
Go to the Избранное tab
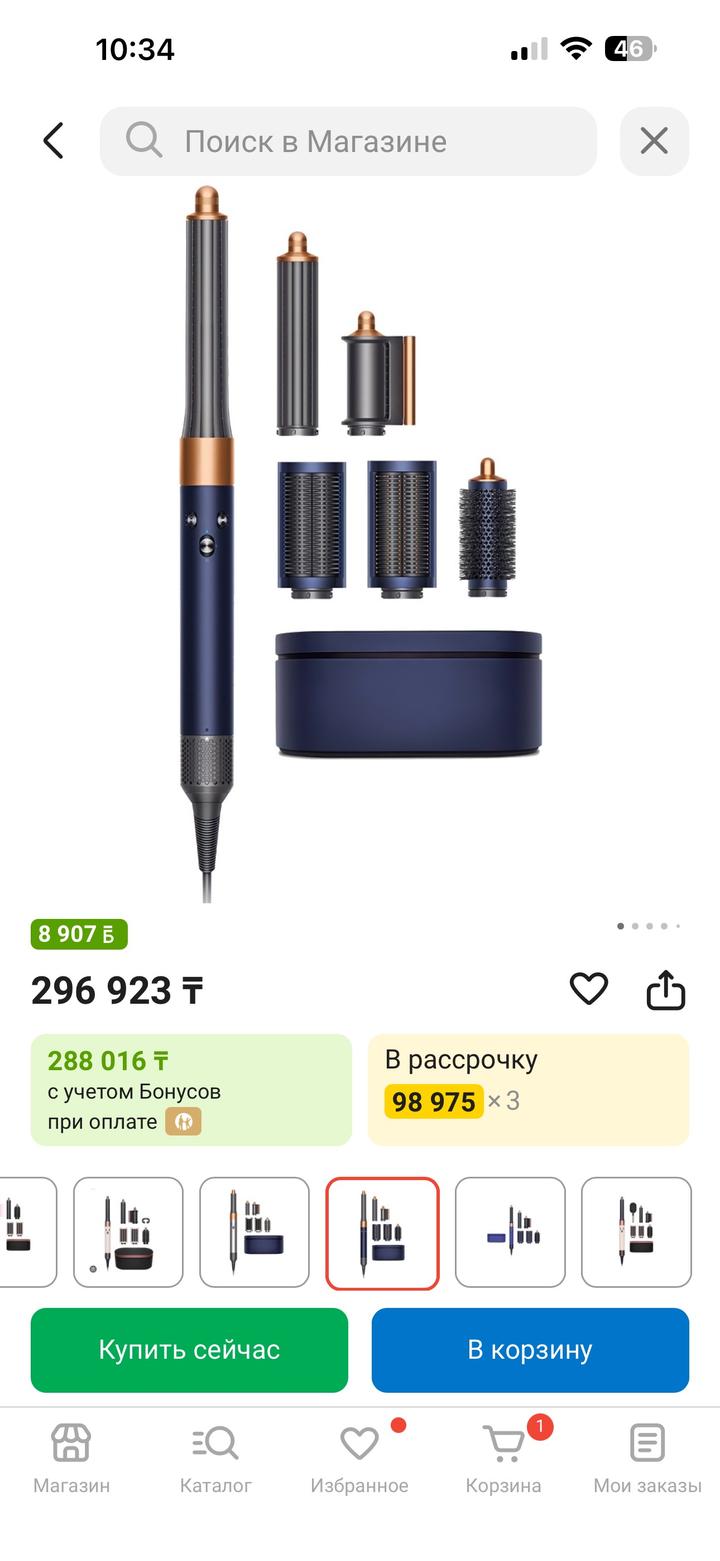tap(359, 1459)
